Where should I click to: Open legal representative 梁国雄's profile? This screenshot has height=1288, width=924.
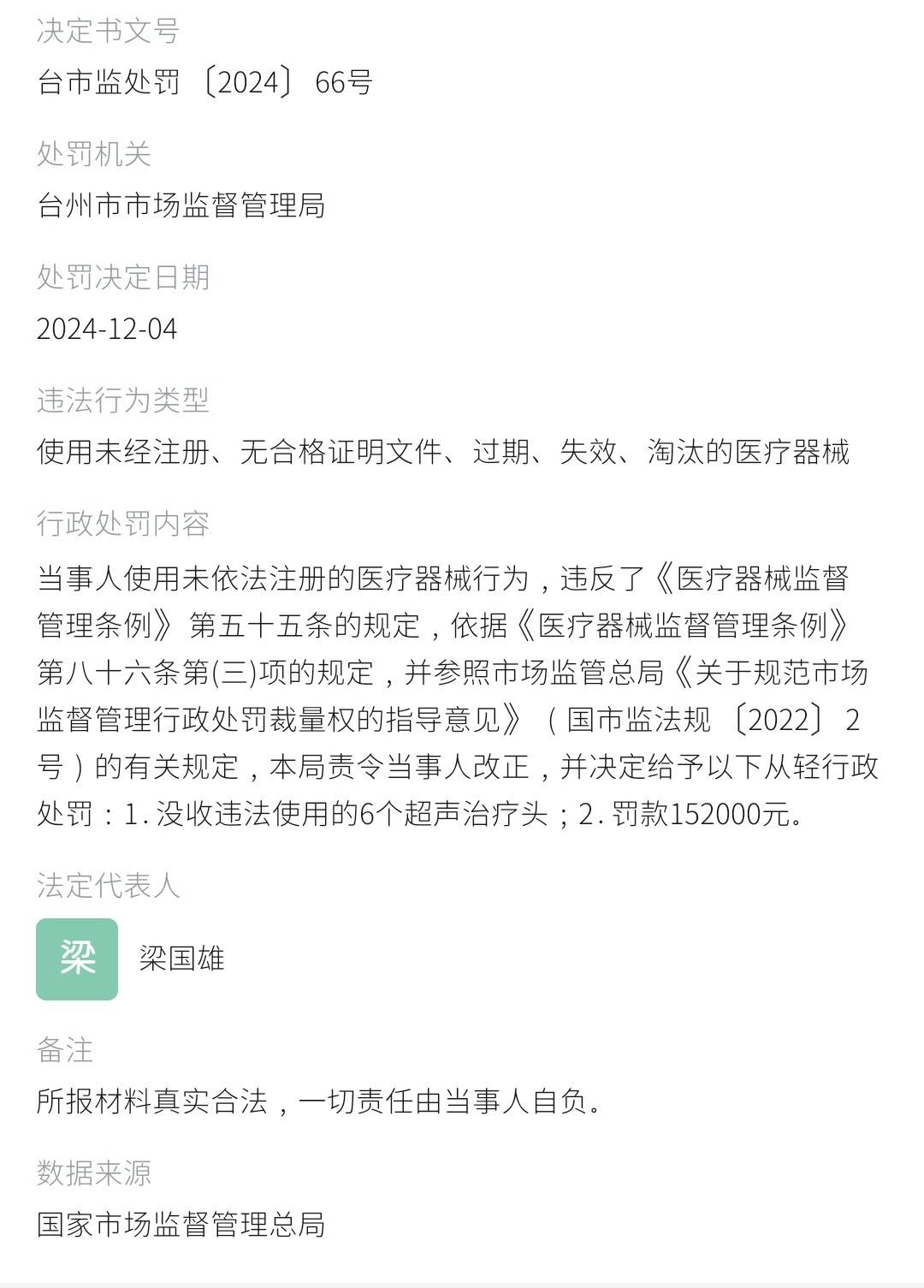[181, 959]
